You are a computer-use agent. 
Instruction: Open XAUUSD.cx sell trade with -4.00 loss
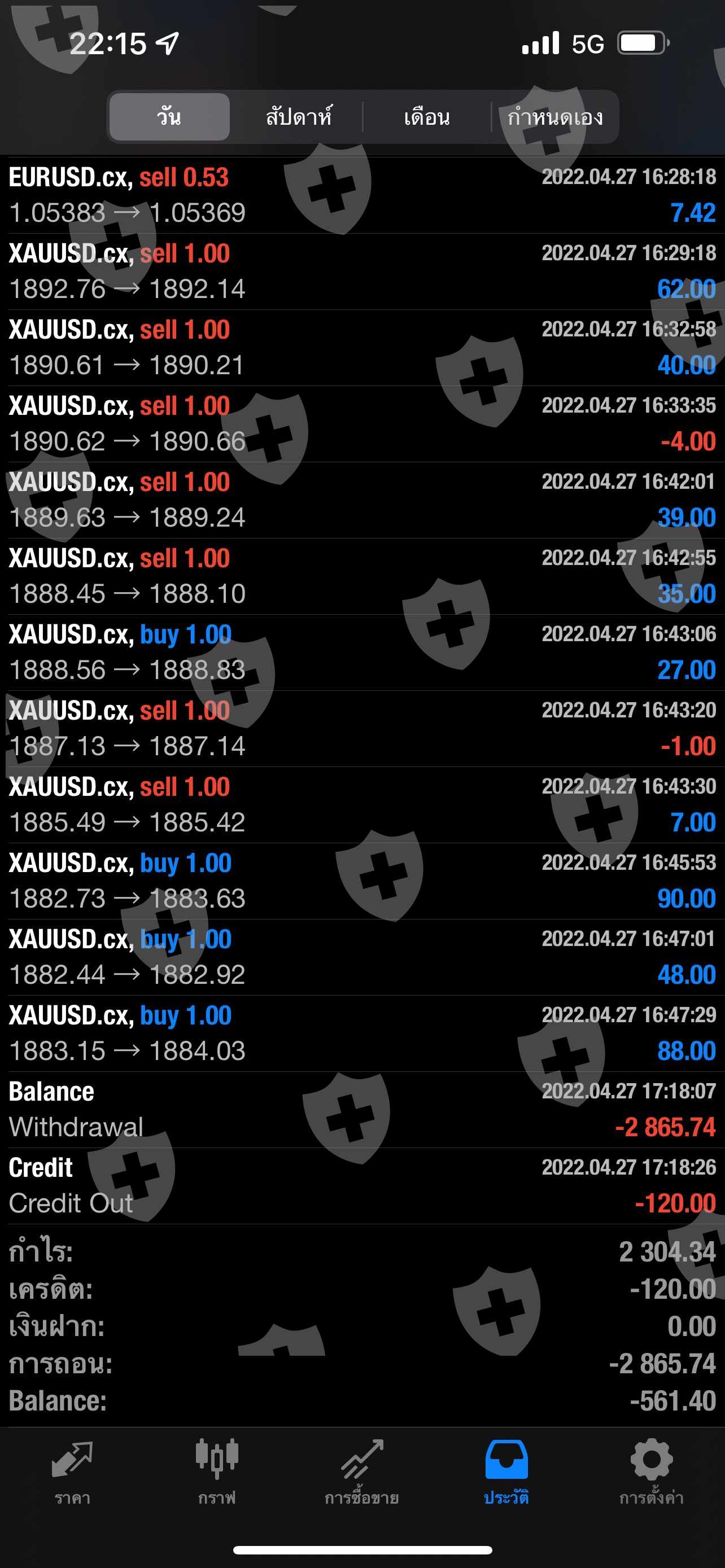click(362, 424)
